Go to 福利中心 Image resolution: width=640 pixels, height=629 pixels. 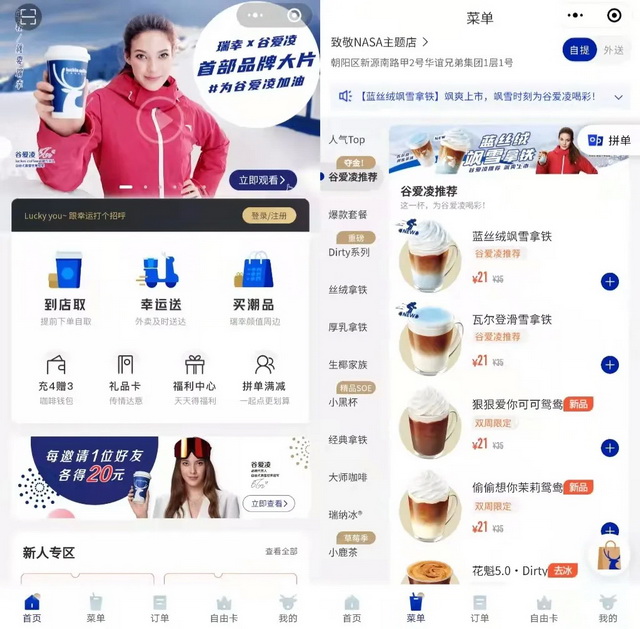coord(194,378)
